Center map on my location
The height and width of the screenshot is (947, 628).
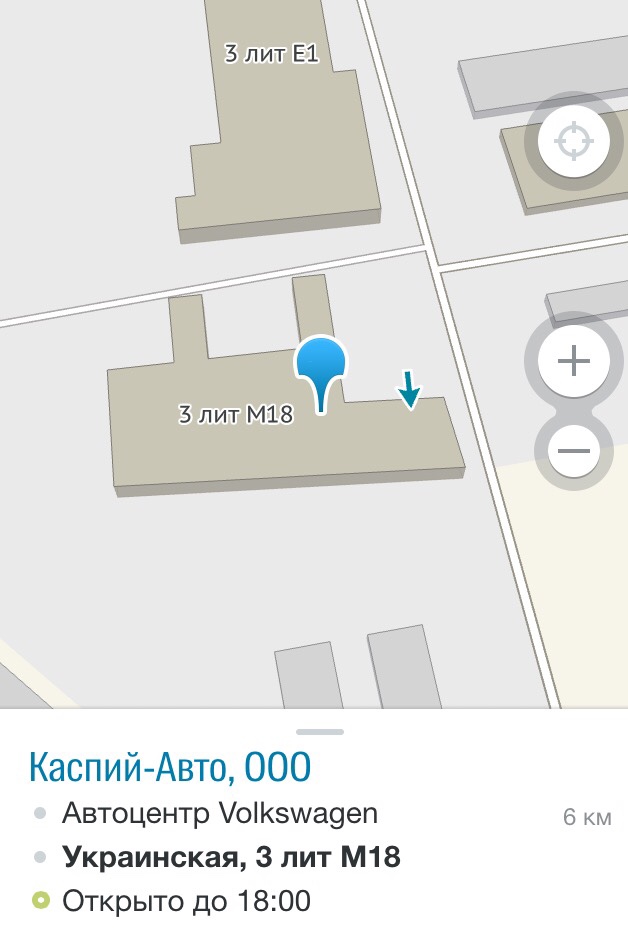[573, 142]
